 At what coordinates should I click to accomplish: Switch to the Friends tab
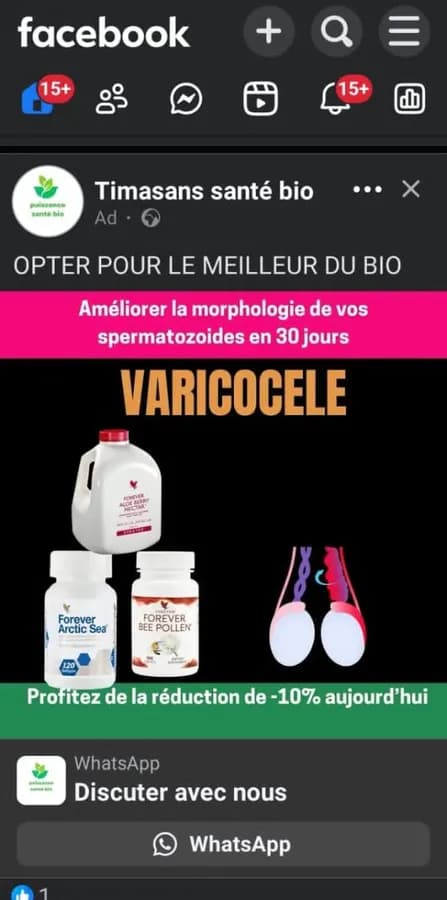(x=112, y=99)
